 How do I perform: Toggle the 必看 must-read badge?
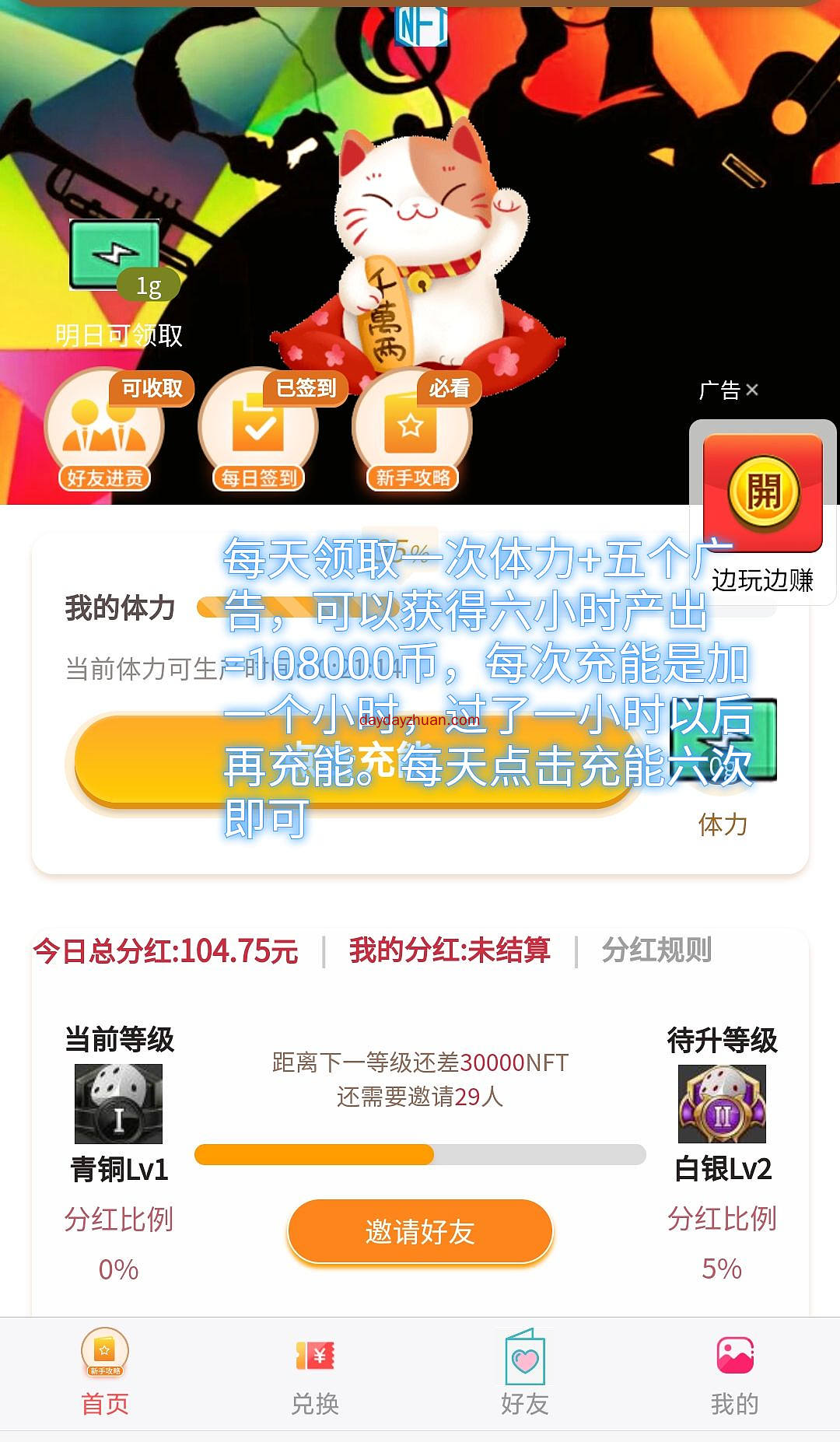click(x=450, y=390)
